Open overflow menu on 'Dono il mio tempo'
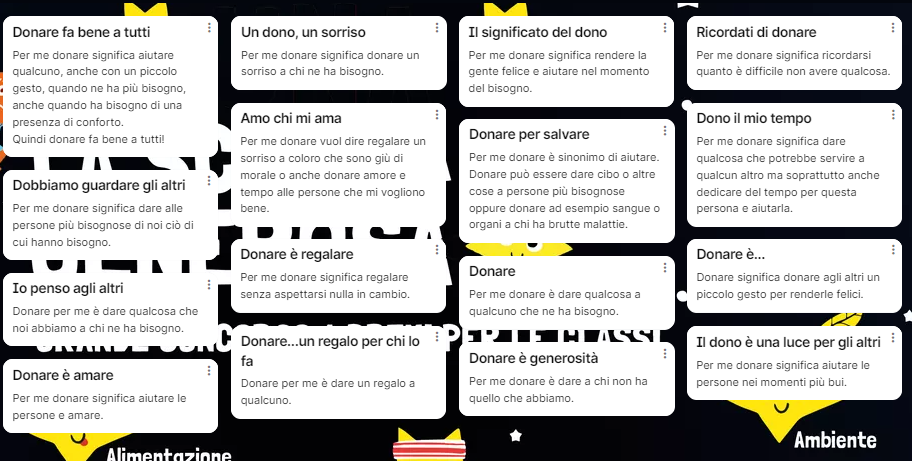Image resolution: width=912 pixels, height=461 pixels. coord(893,114)
